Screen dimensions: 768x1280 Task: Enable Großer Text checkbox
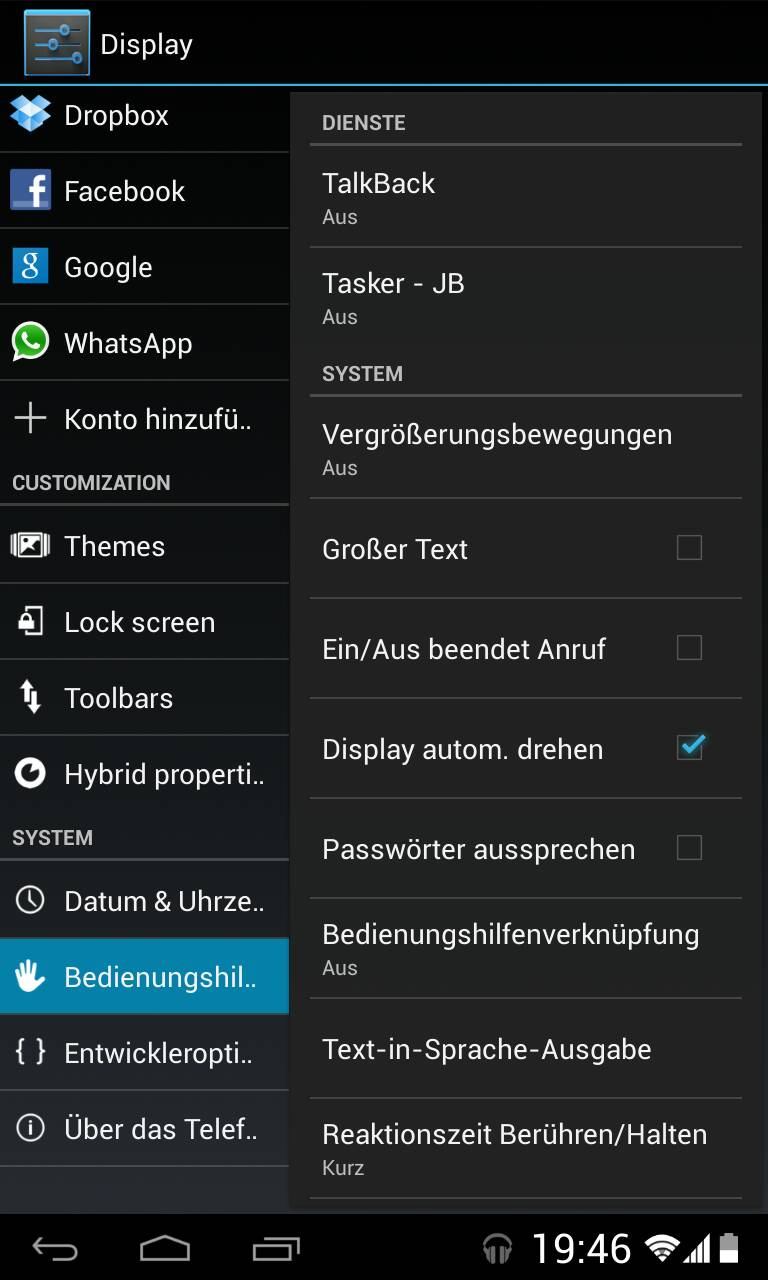(x=689, y=548)
